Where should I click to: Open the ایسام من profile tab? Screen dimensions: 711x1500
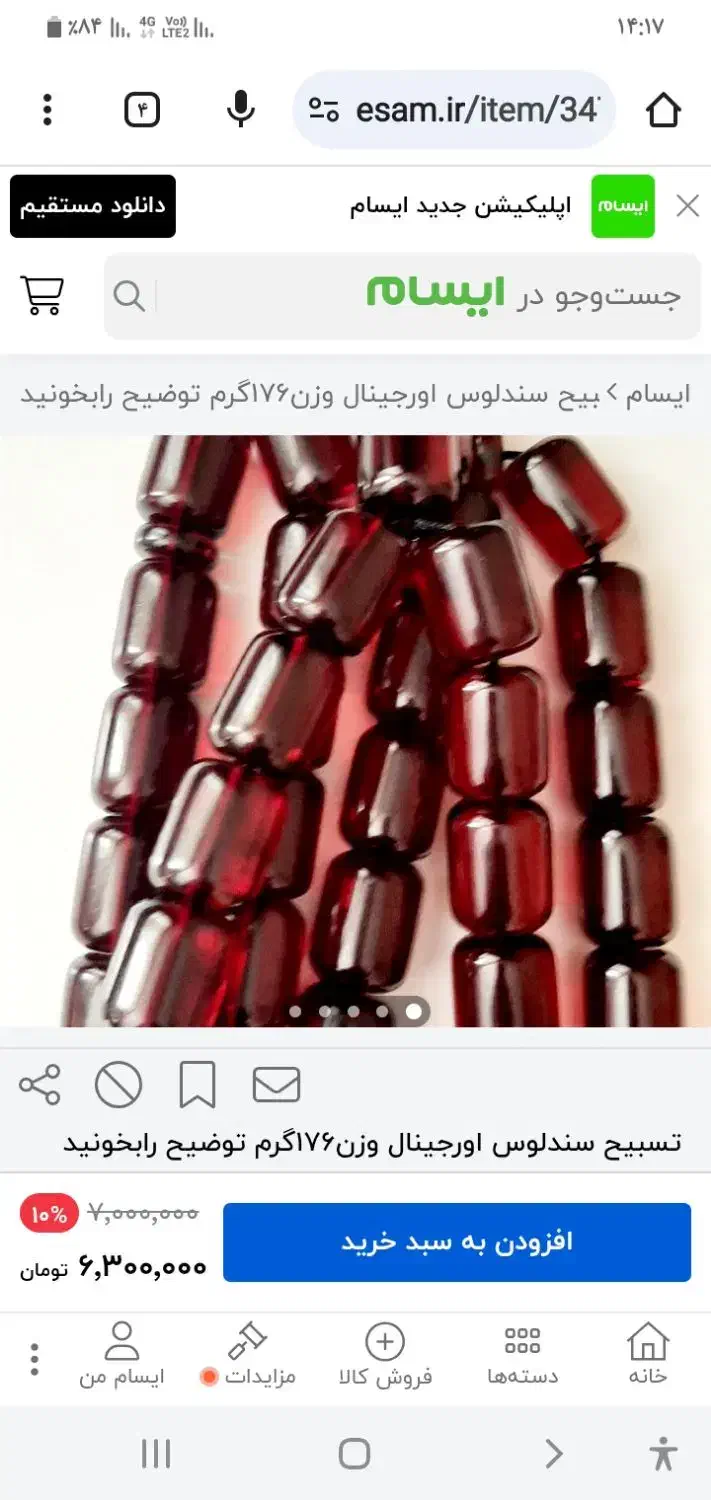[122, 1355]
